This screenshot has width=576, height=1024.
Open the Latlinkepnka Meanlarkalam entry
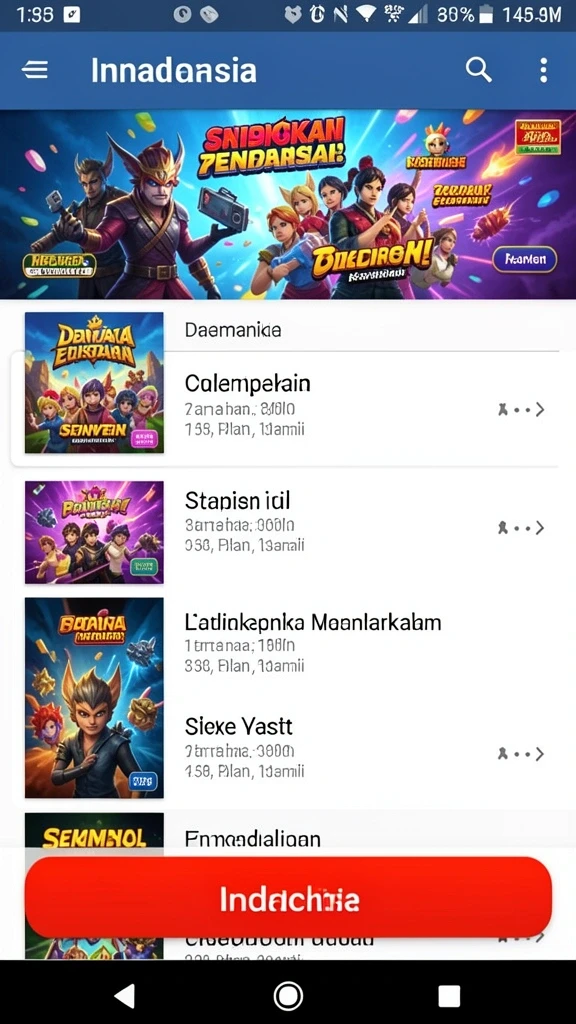(313, 622)
